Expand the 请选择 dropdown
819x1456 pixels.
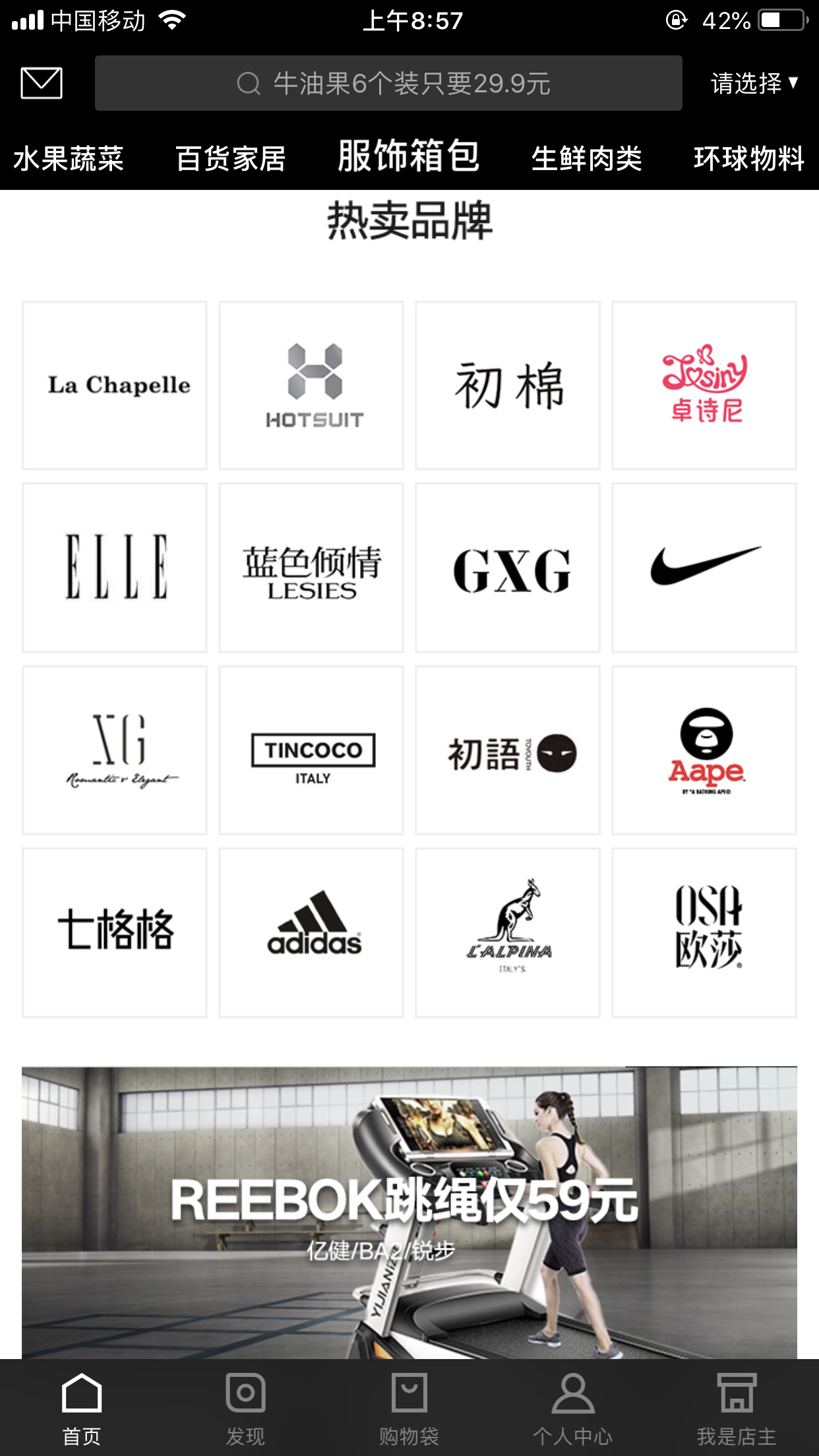click(x=754, y=83)
